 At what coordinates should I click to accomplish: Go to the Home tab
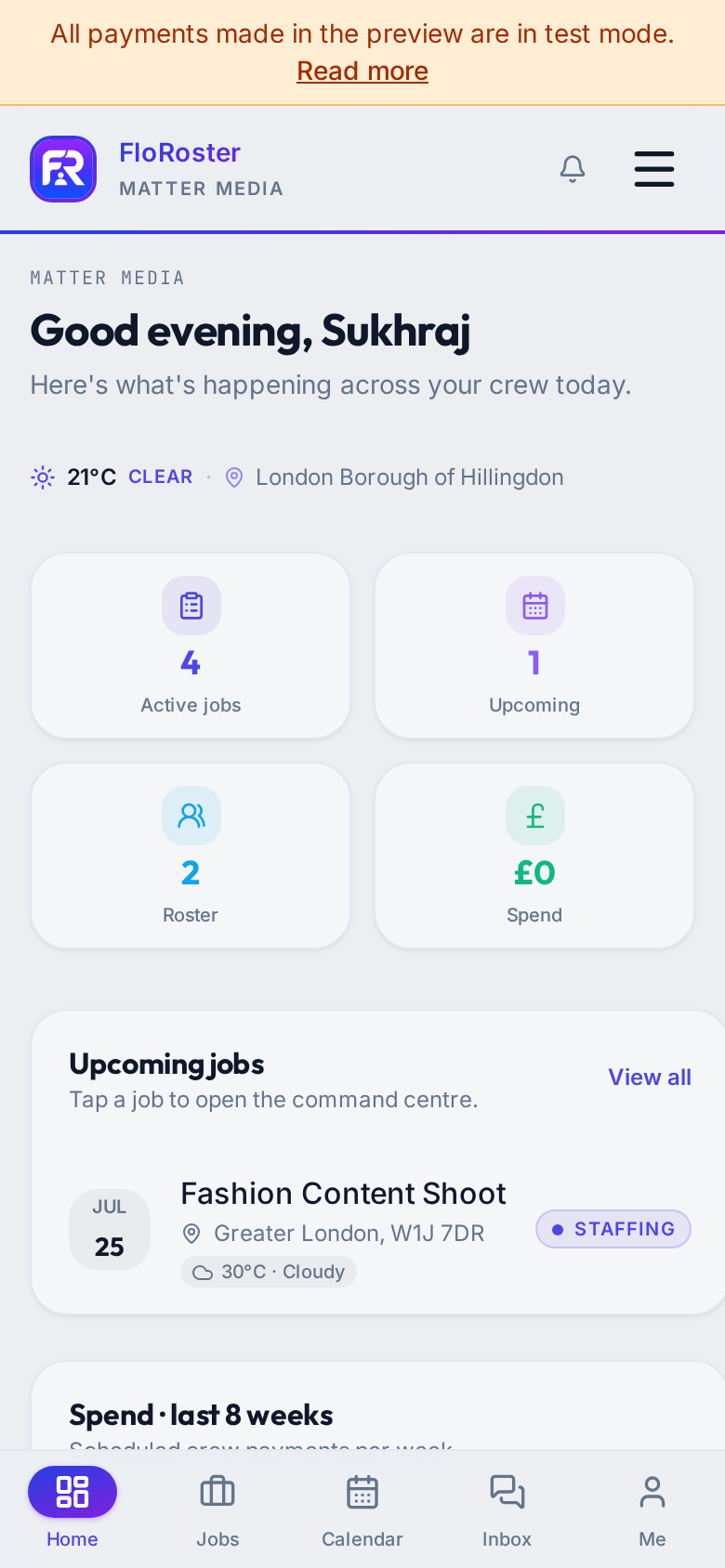pyautogui.click(x=72, y=1509)
